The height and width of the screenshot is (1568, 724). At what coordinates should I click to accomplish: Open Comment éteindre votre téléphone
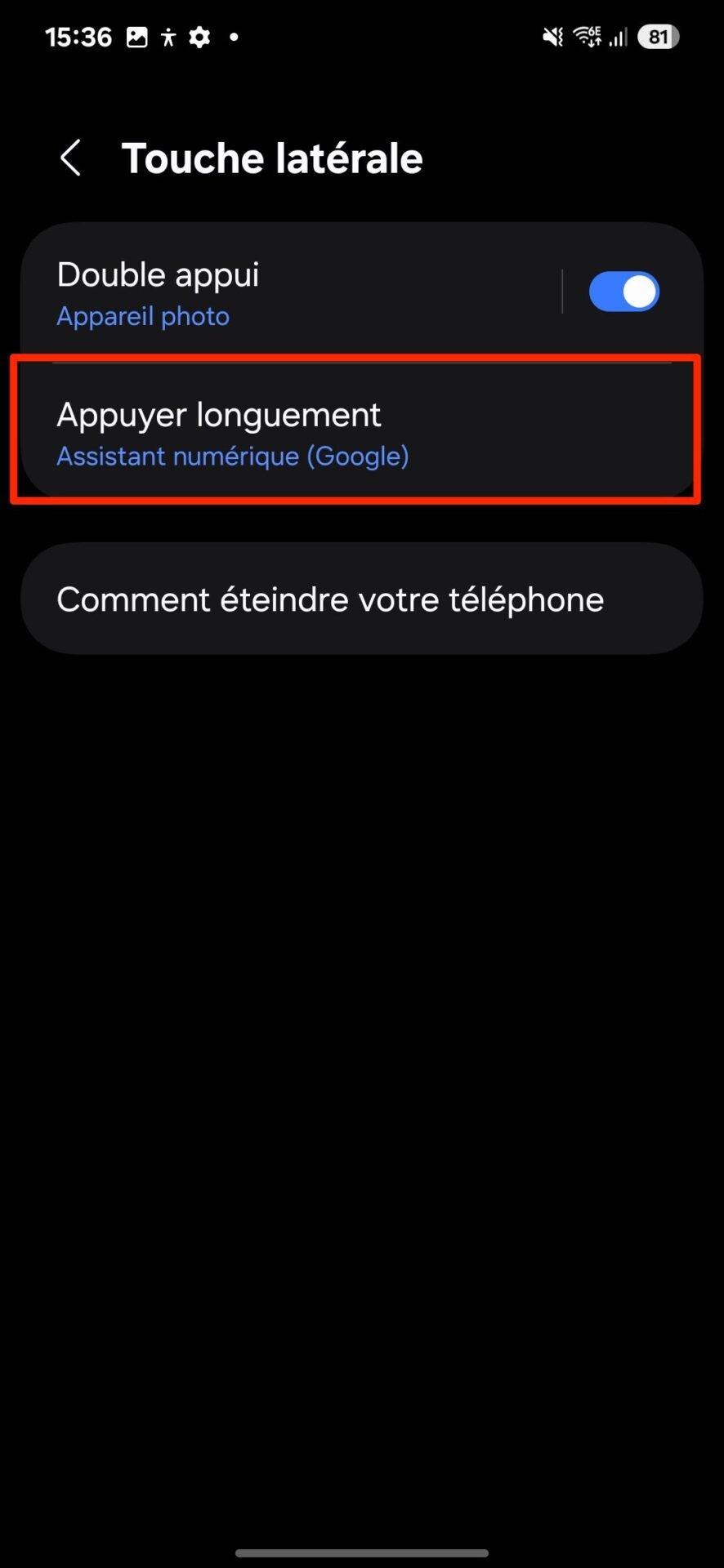pyautogui.click(x=361, y=599)
